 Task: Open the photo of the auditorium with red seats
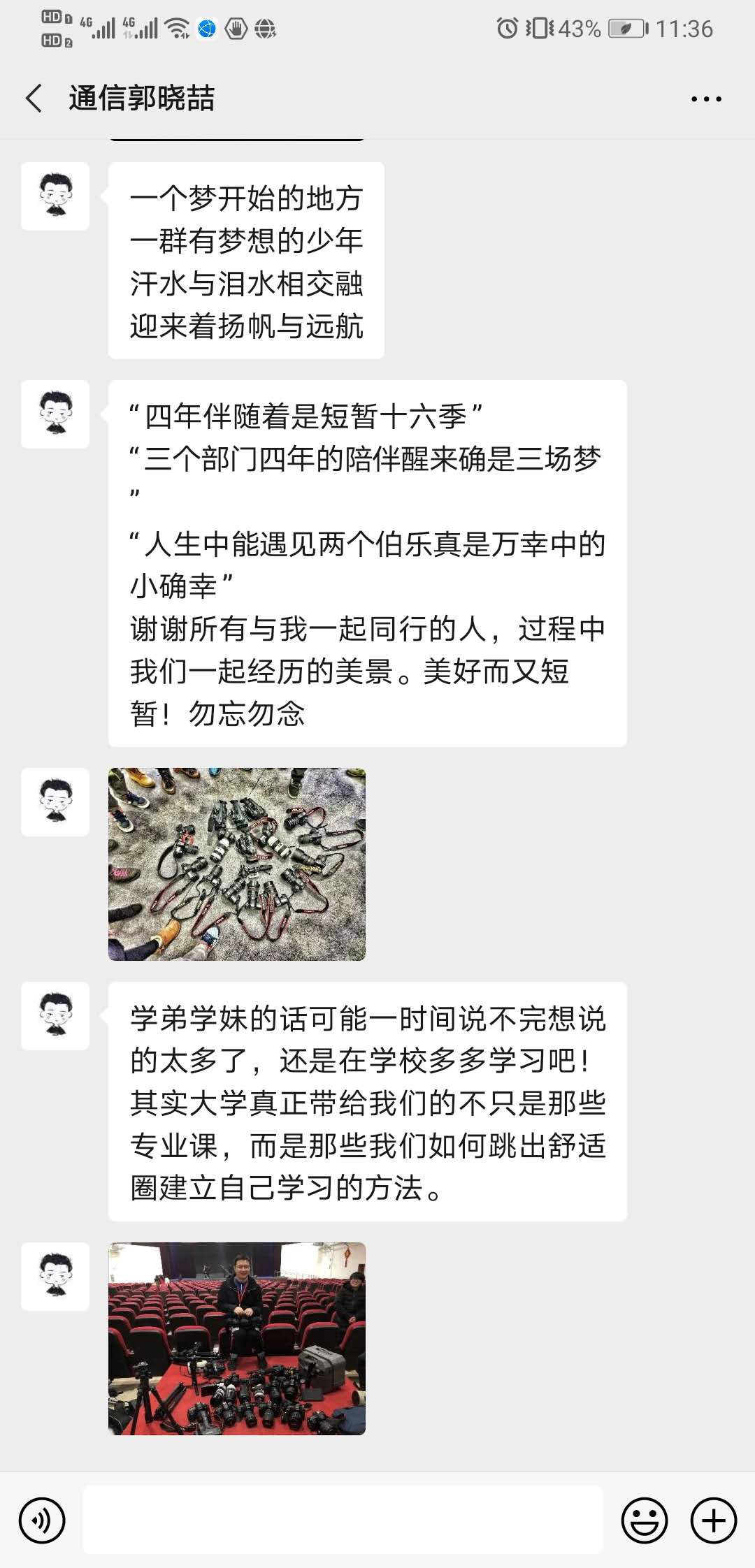point(237,1338)
